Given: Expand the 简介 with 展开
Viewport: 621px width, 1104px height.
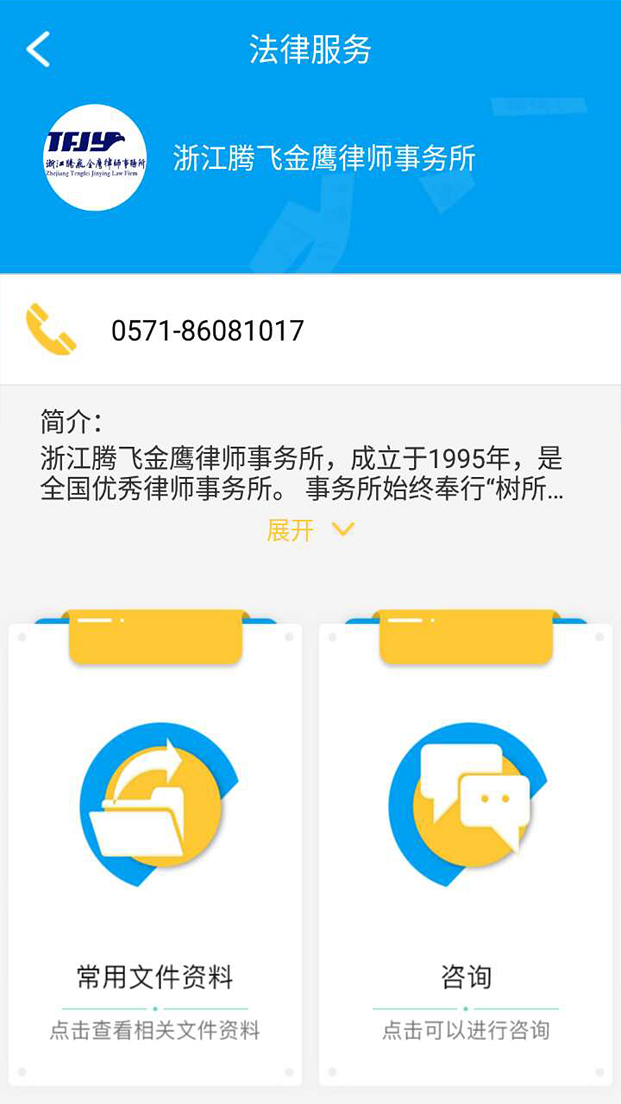Looking at the screenshot, I should [x=310, y=529].
